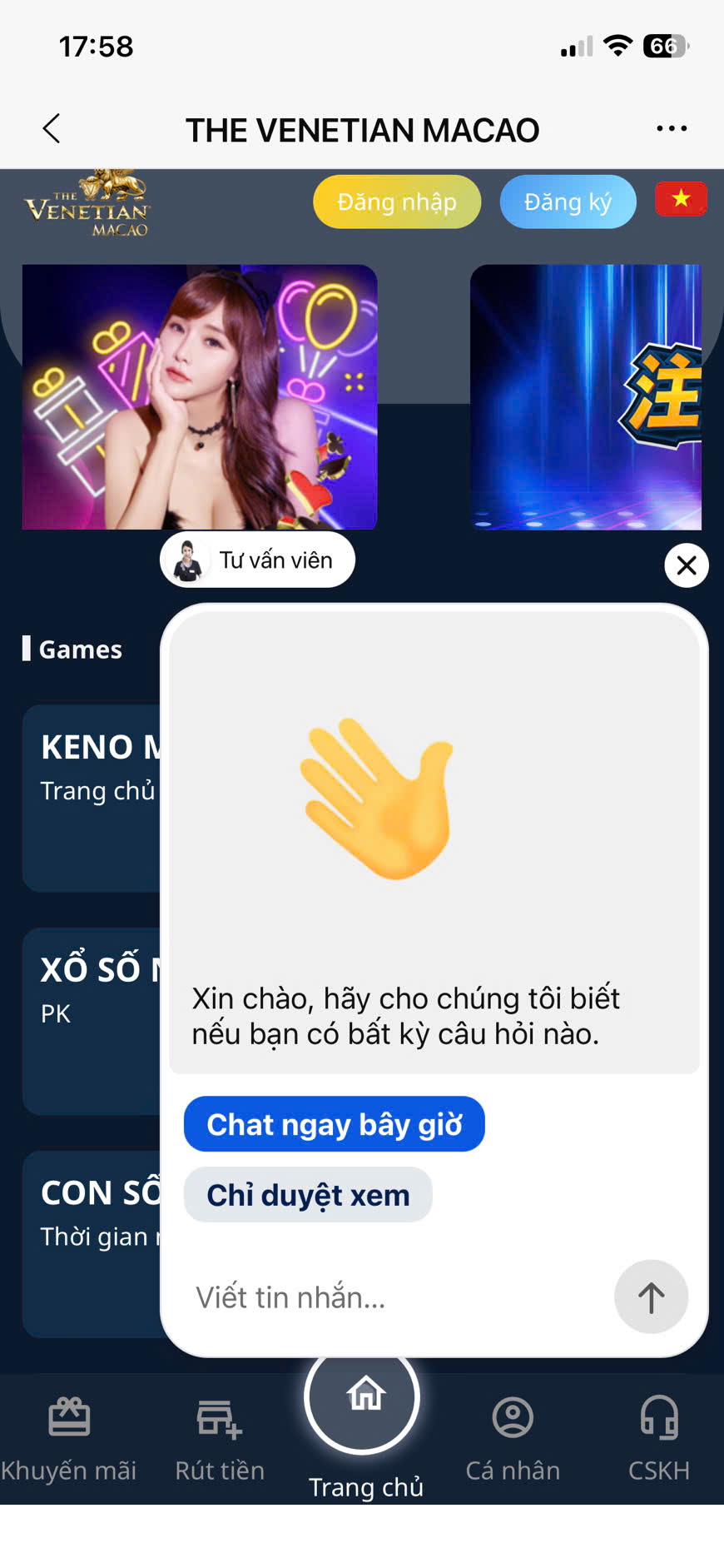
Task: Switch to the Khuyến mãi tab
Action: [x=69, y=1439]
